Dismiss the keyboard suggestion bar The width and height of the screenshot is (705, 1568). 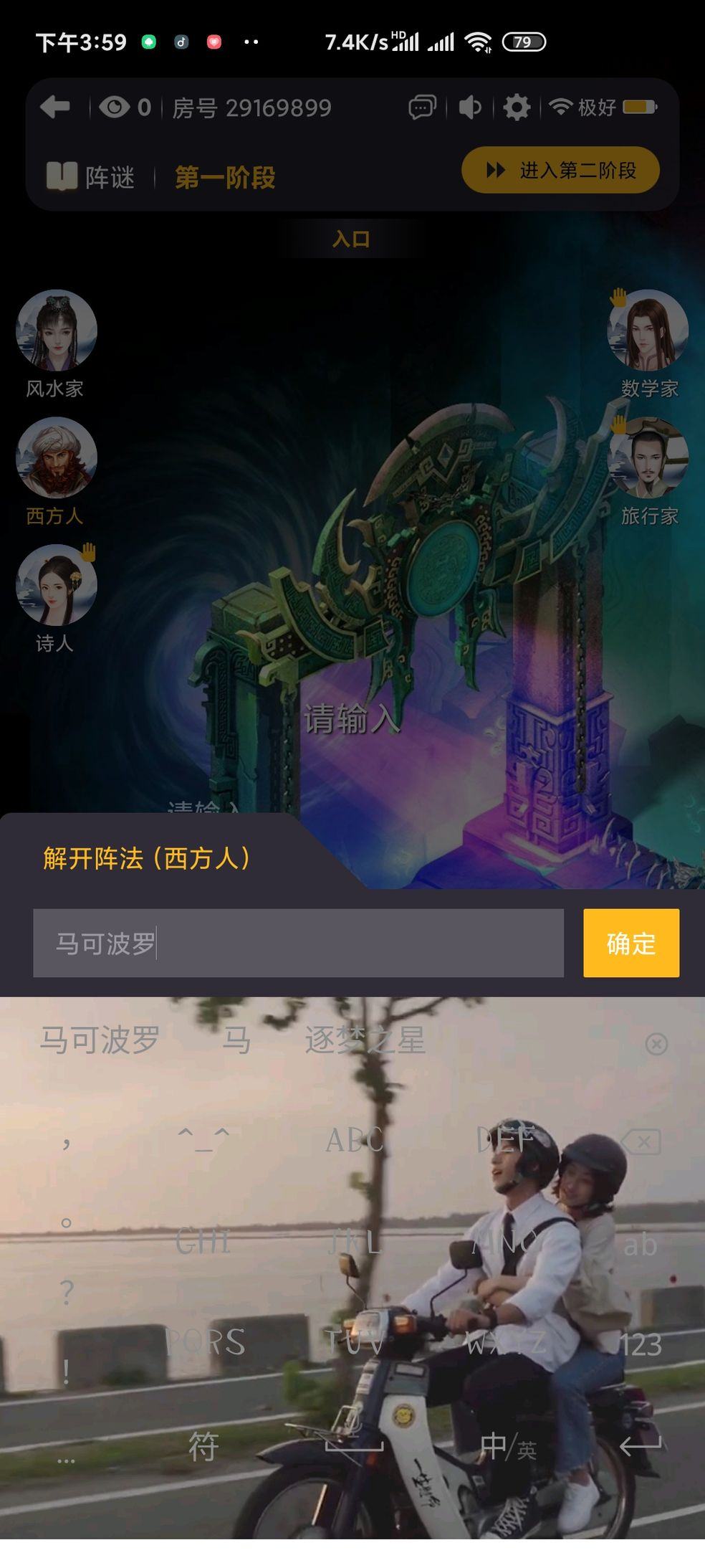point(656,1044)
